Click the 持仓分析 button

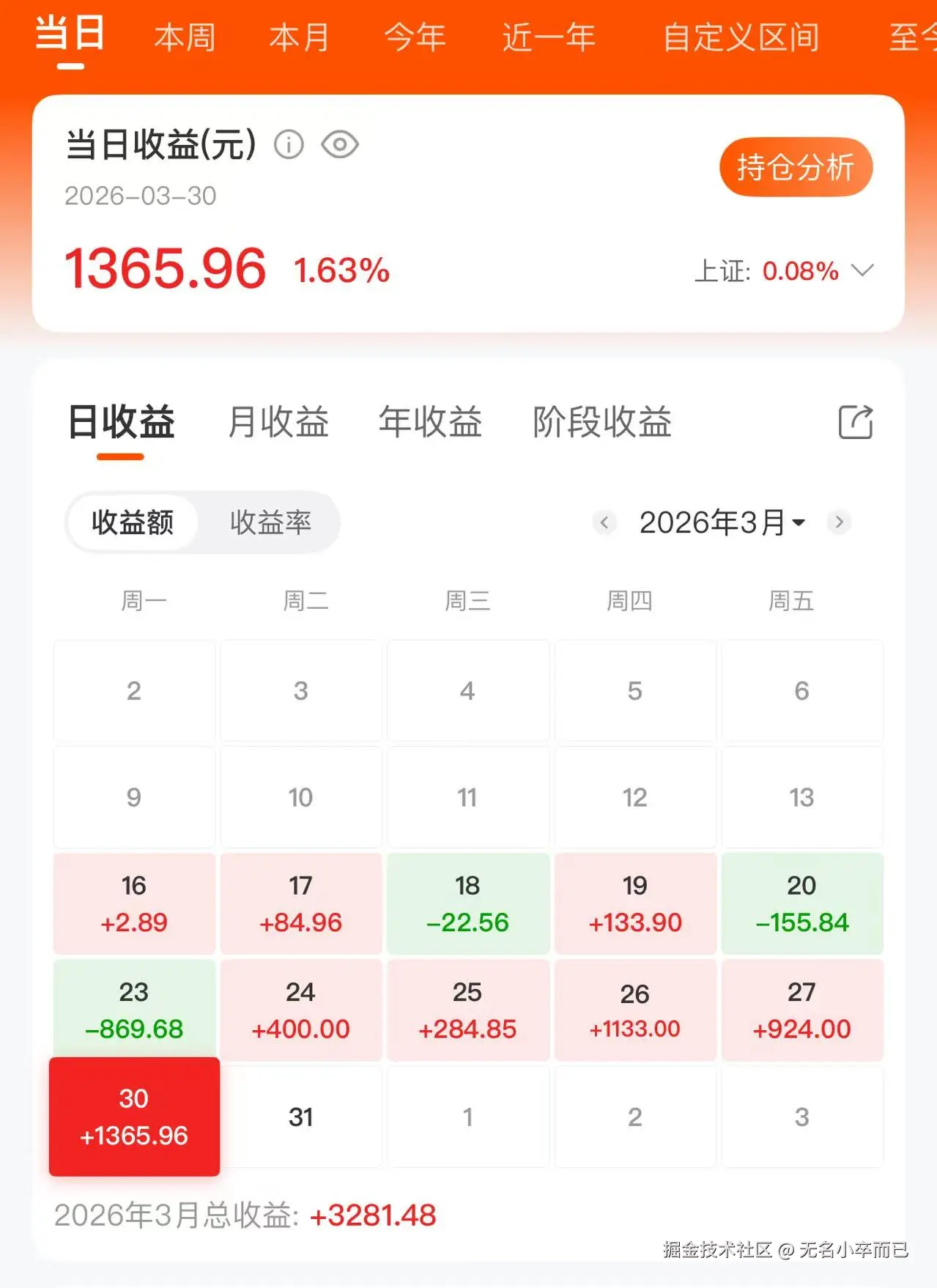[x=796, y=167]
